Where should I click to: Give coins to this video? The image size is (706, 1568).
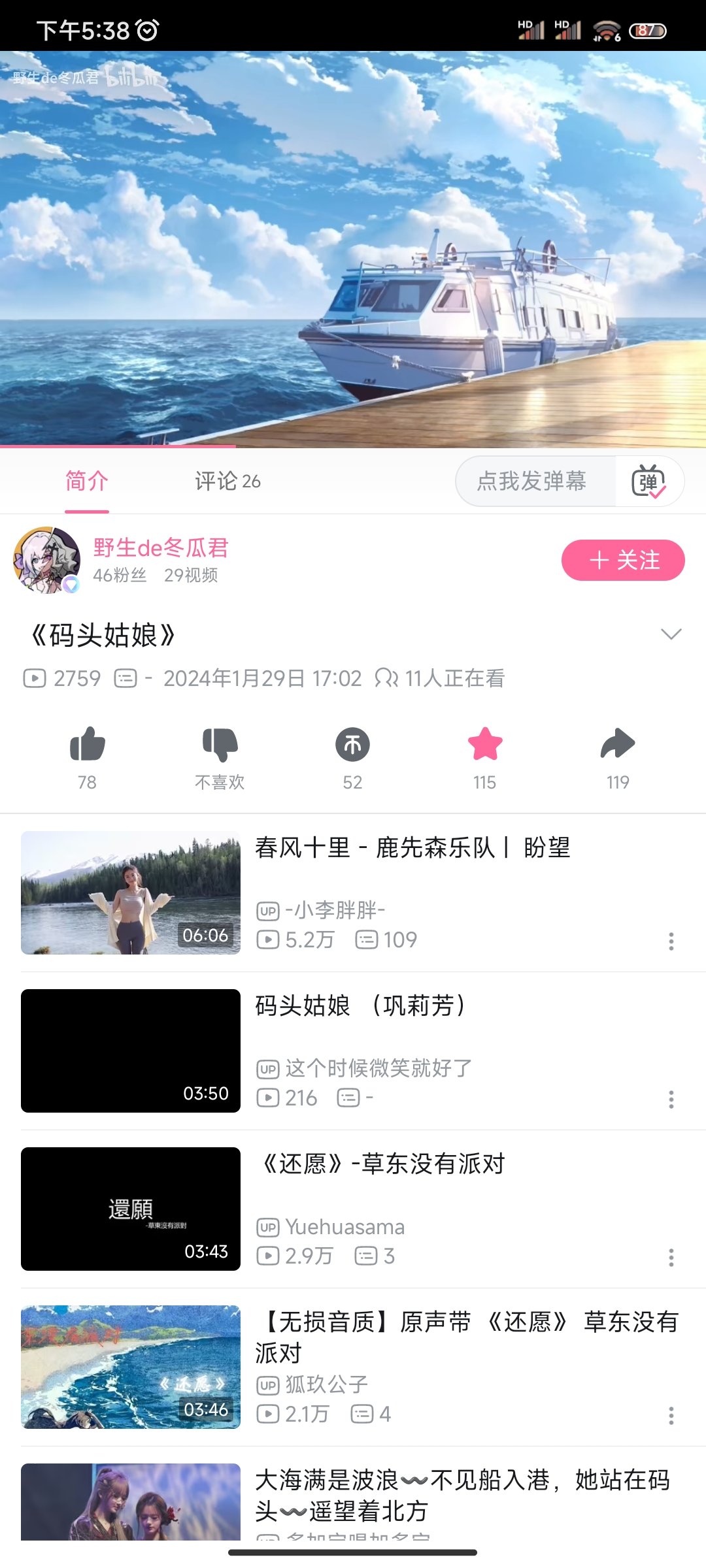pos(352,745)
